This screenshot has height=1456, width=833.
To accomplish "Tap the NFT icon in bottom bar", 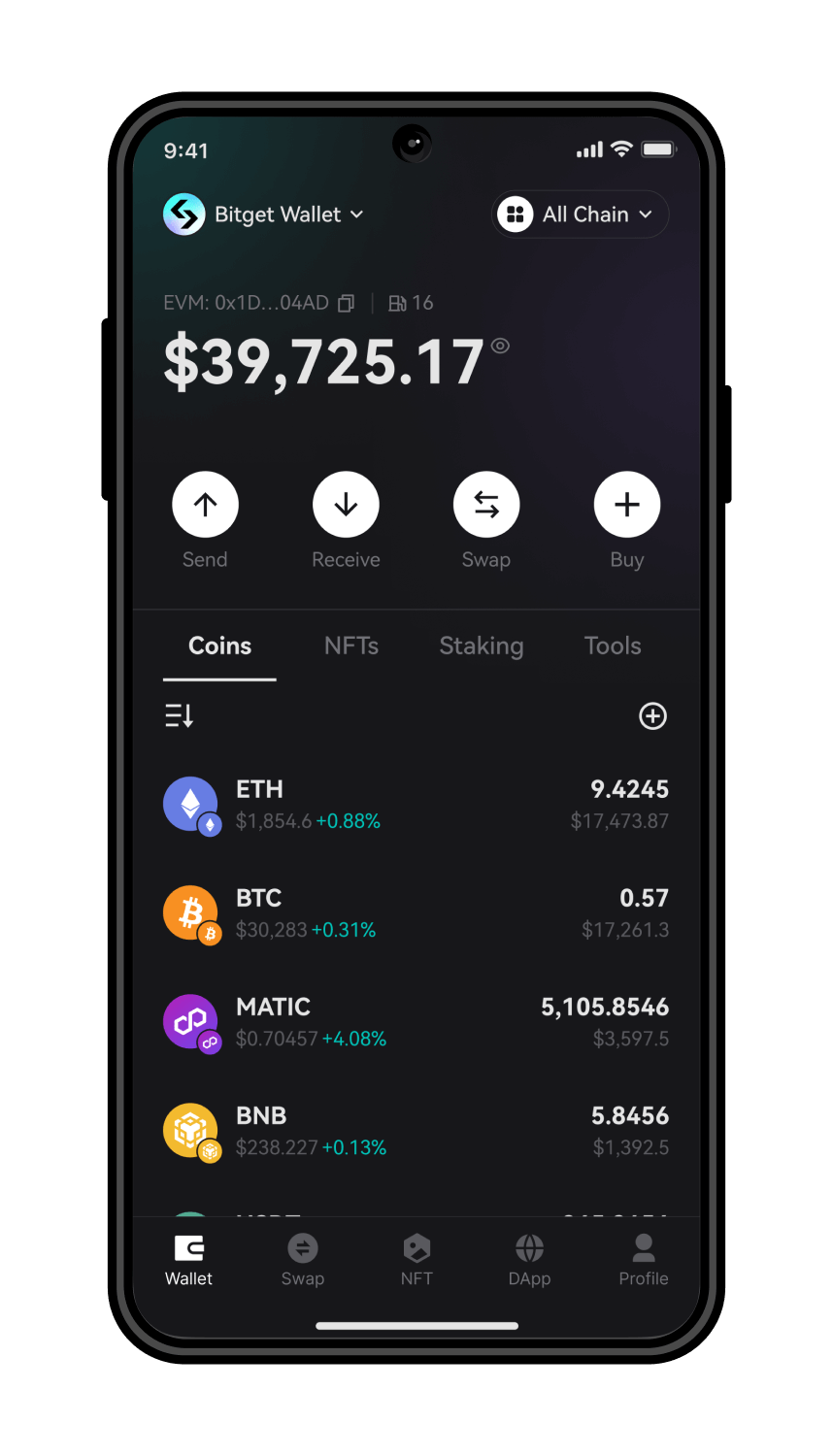I will click(416, 1249).
